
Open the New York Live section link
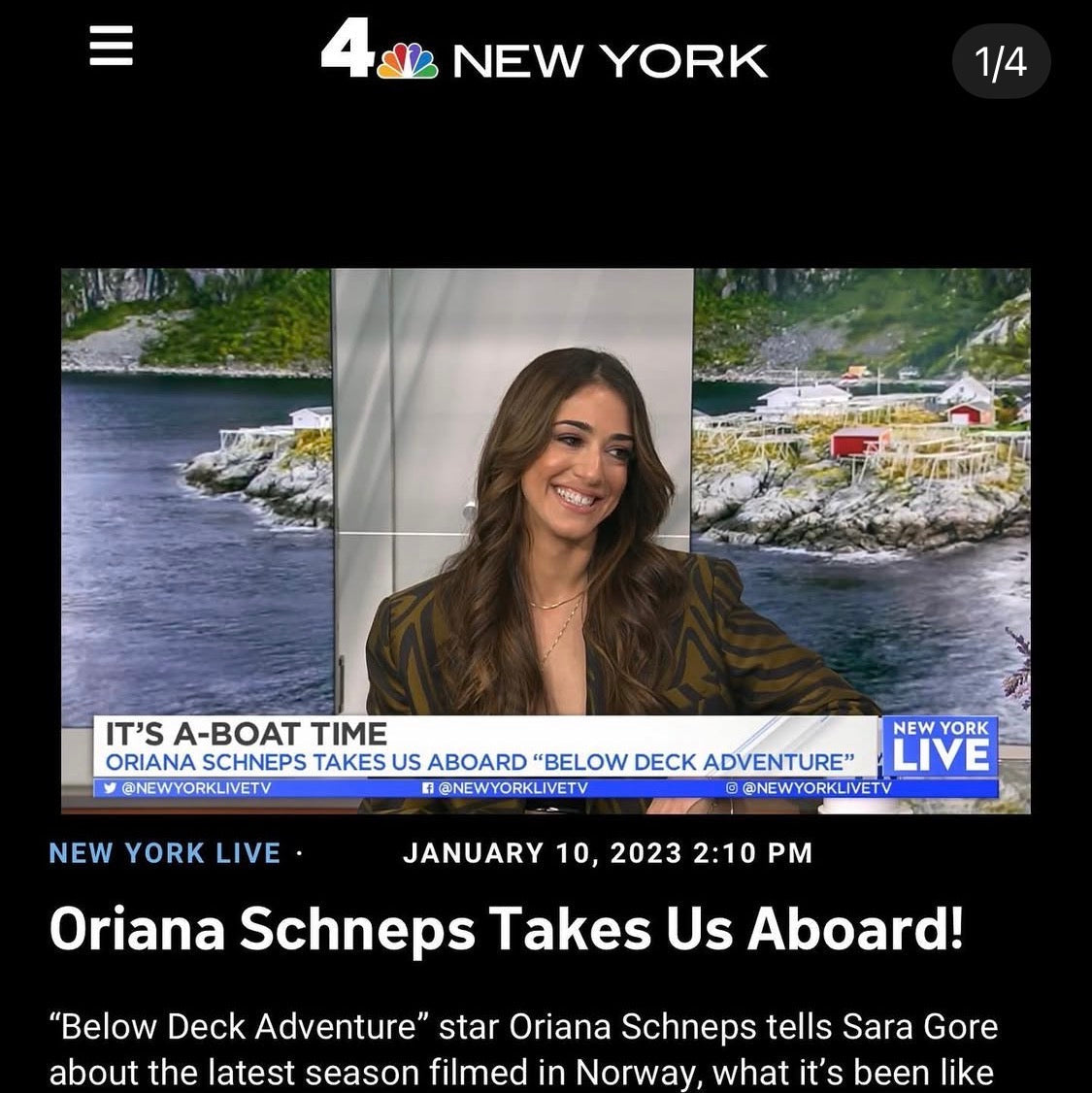164,853
